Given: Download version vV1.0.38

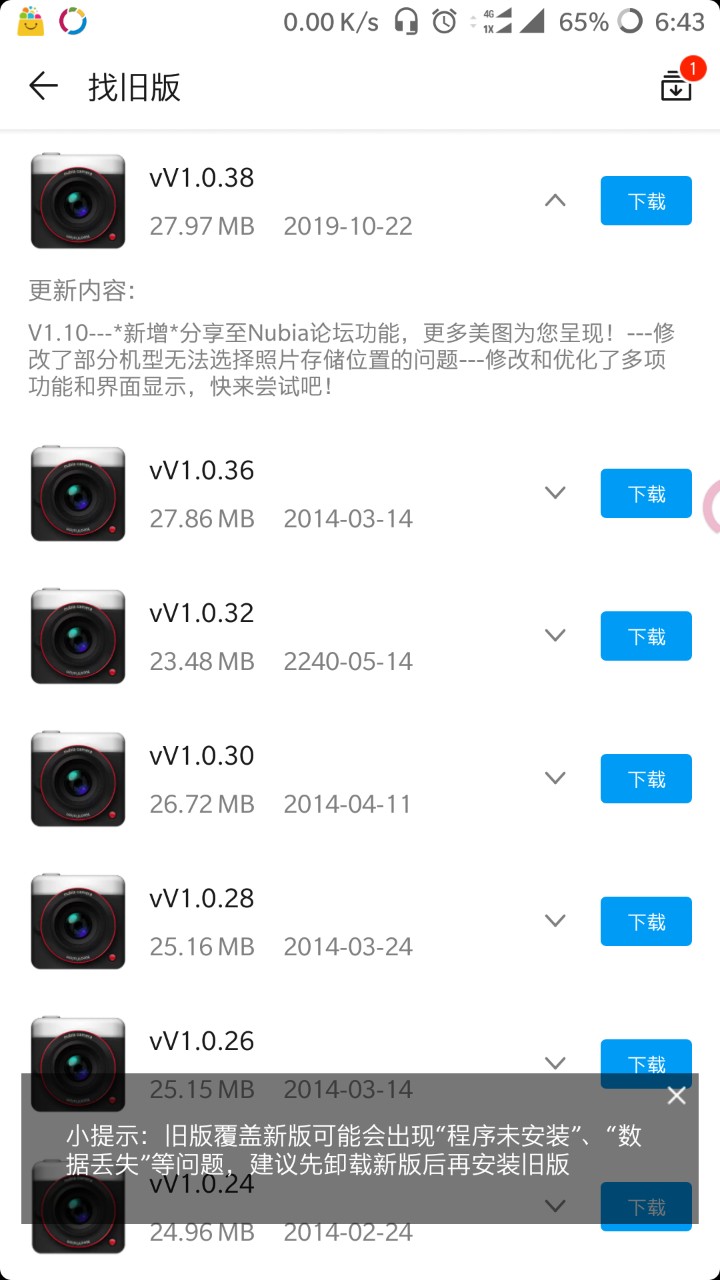Looking at the screenshot, I should point(646,201).
